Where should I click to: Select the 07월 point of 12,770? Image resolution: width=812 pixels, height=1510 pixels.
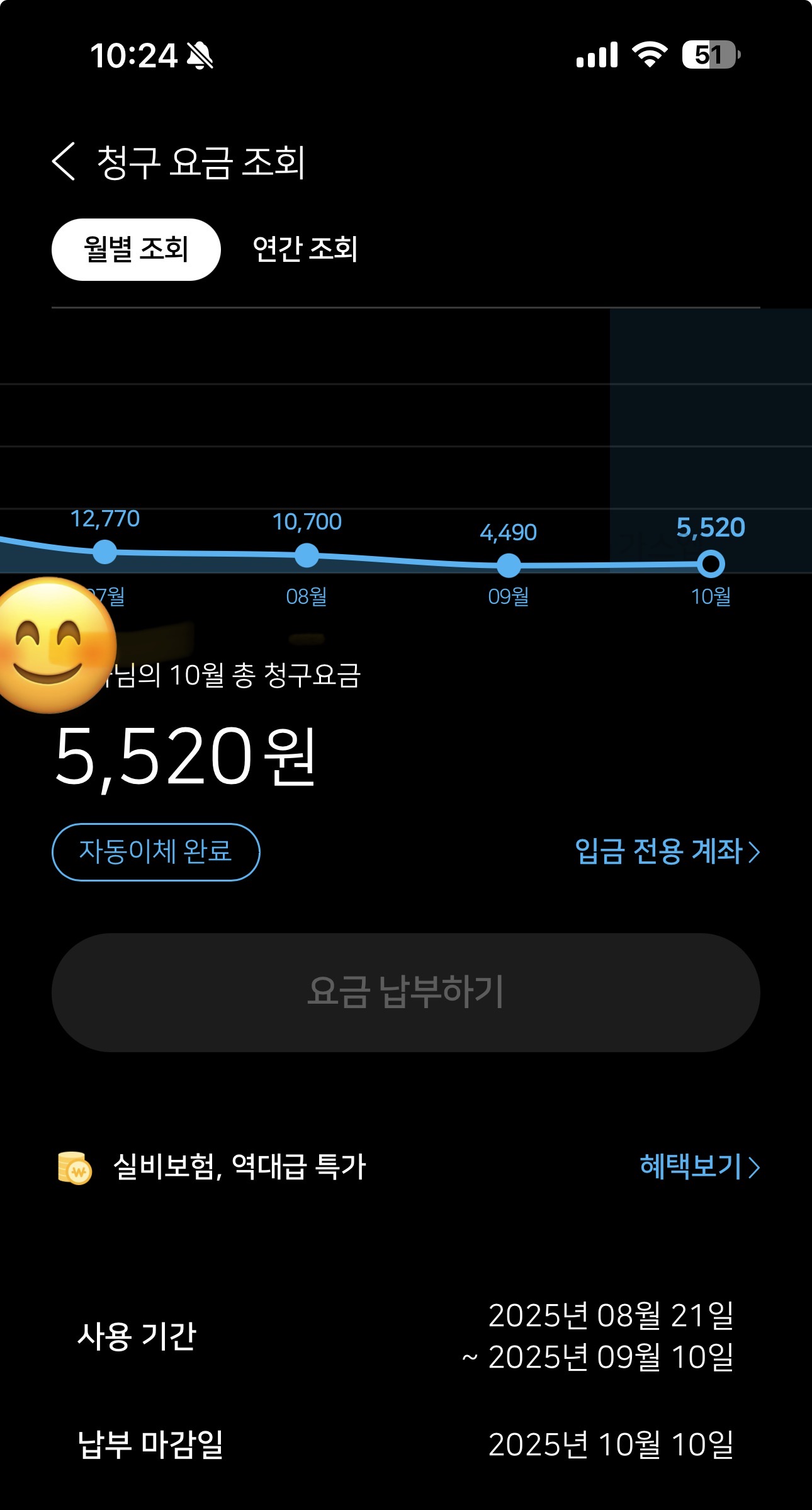point(105,552)
